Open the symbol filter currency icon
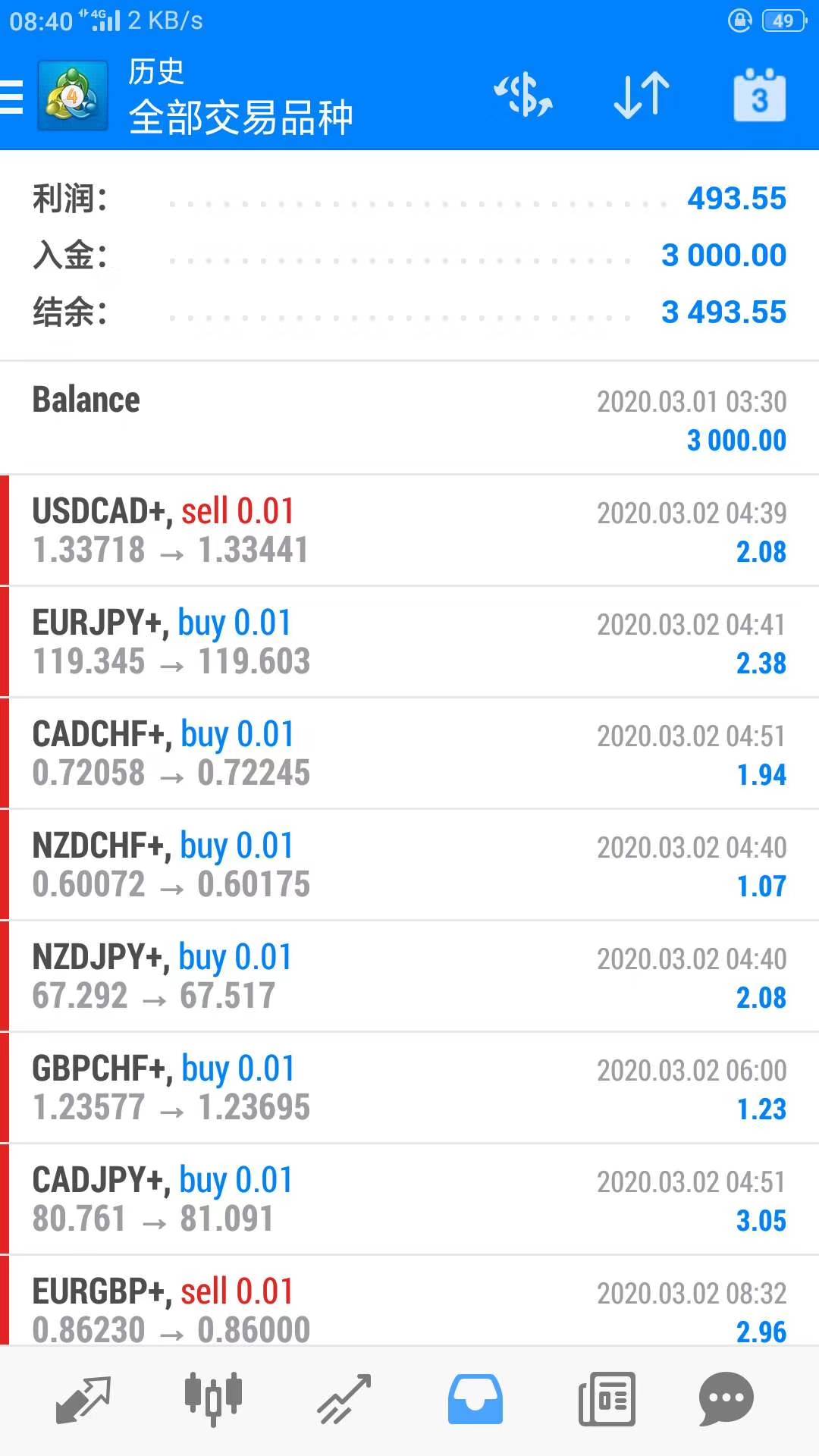This screenshot has height=1456, width=819. click(523, 96)
